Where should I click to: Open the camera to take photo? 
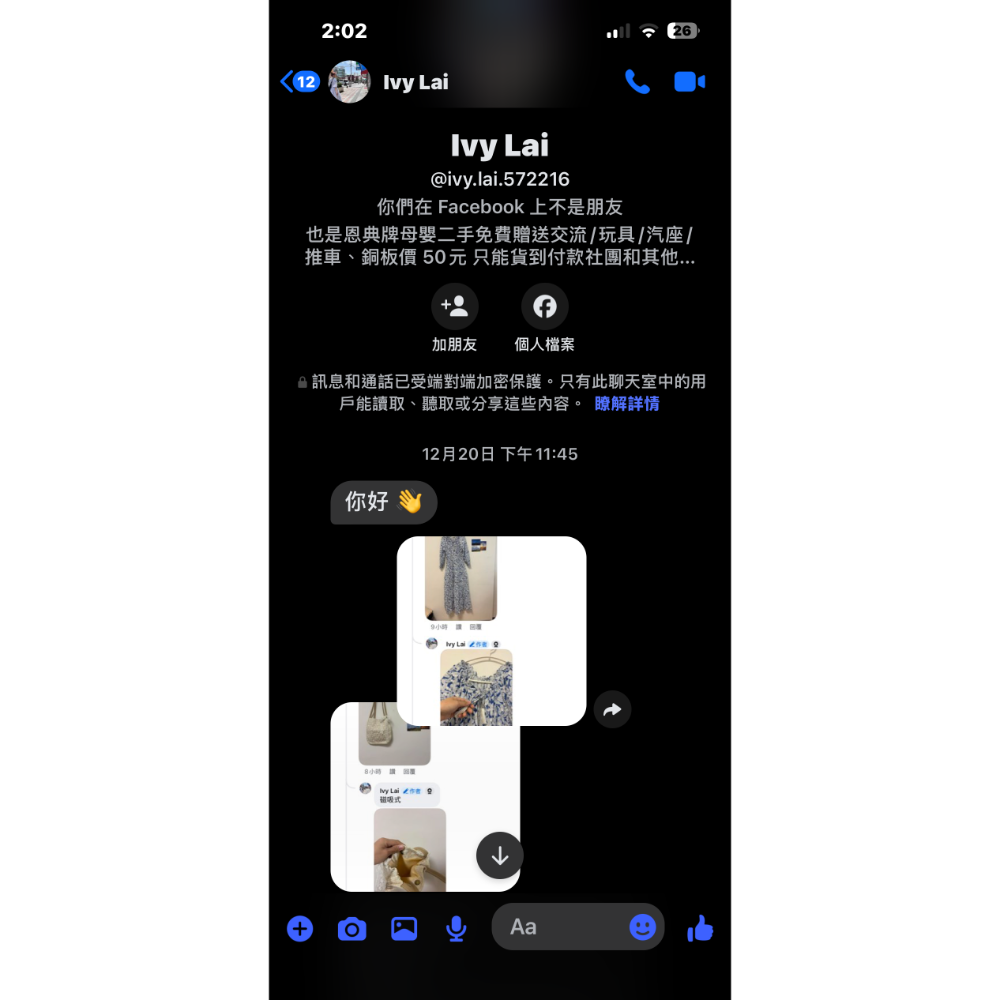point(352,929)
